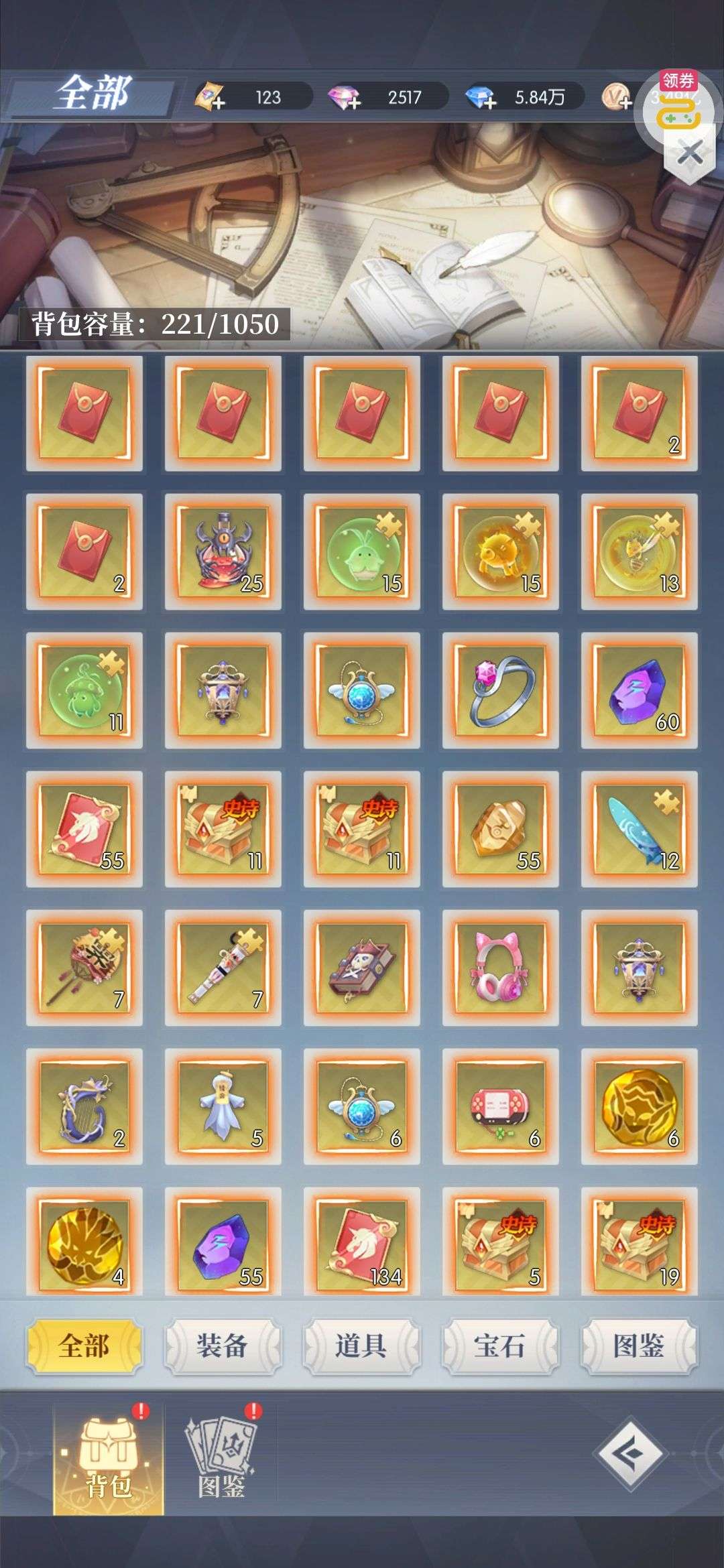Select the ring with pink gem
Screen dimensions: 724x1568
pos(500,690)
